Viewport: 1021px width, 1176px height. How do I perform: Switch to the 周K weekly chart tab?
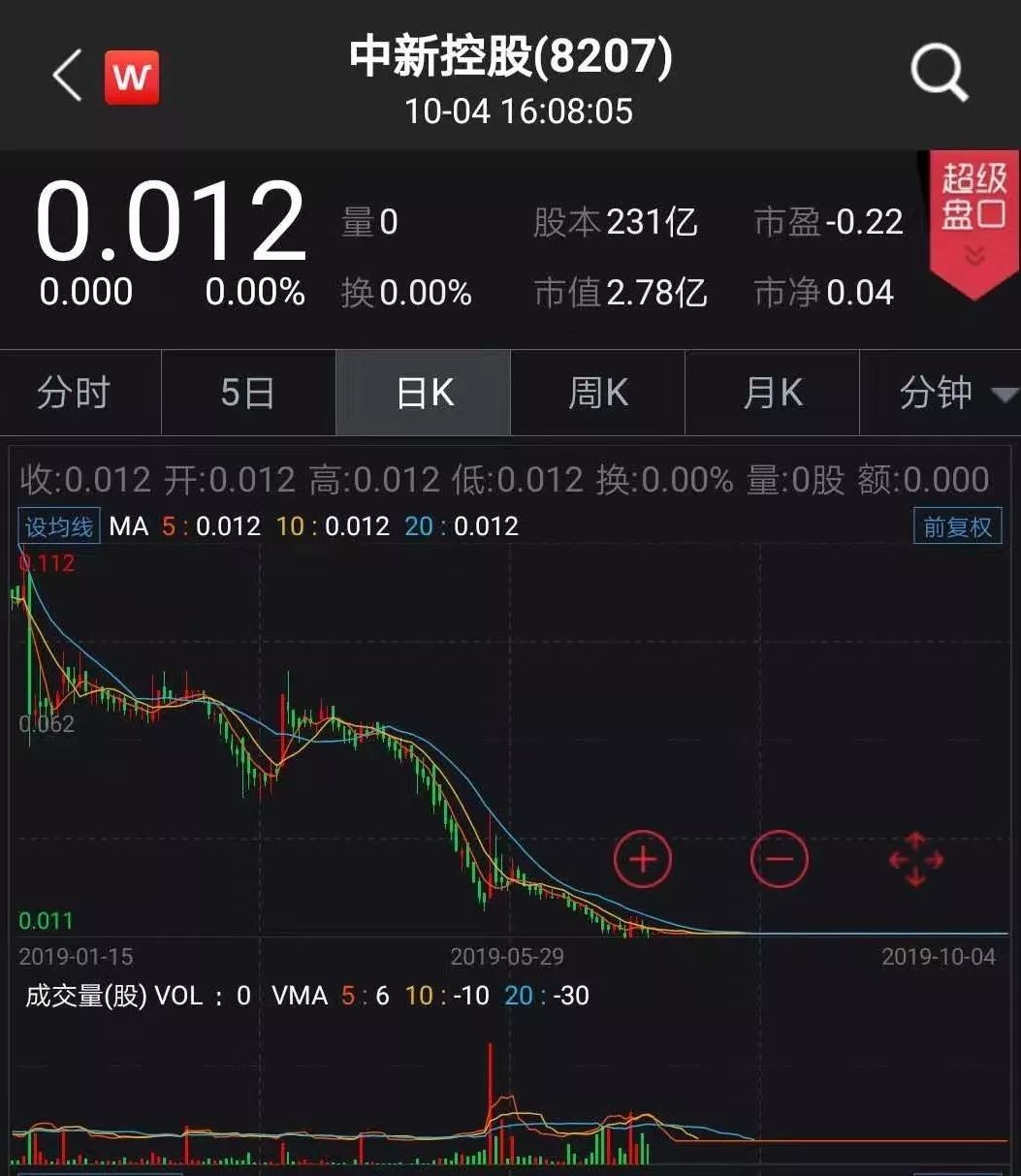click(x=598, y=393)
